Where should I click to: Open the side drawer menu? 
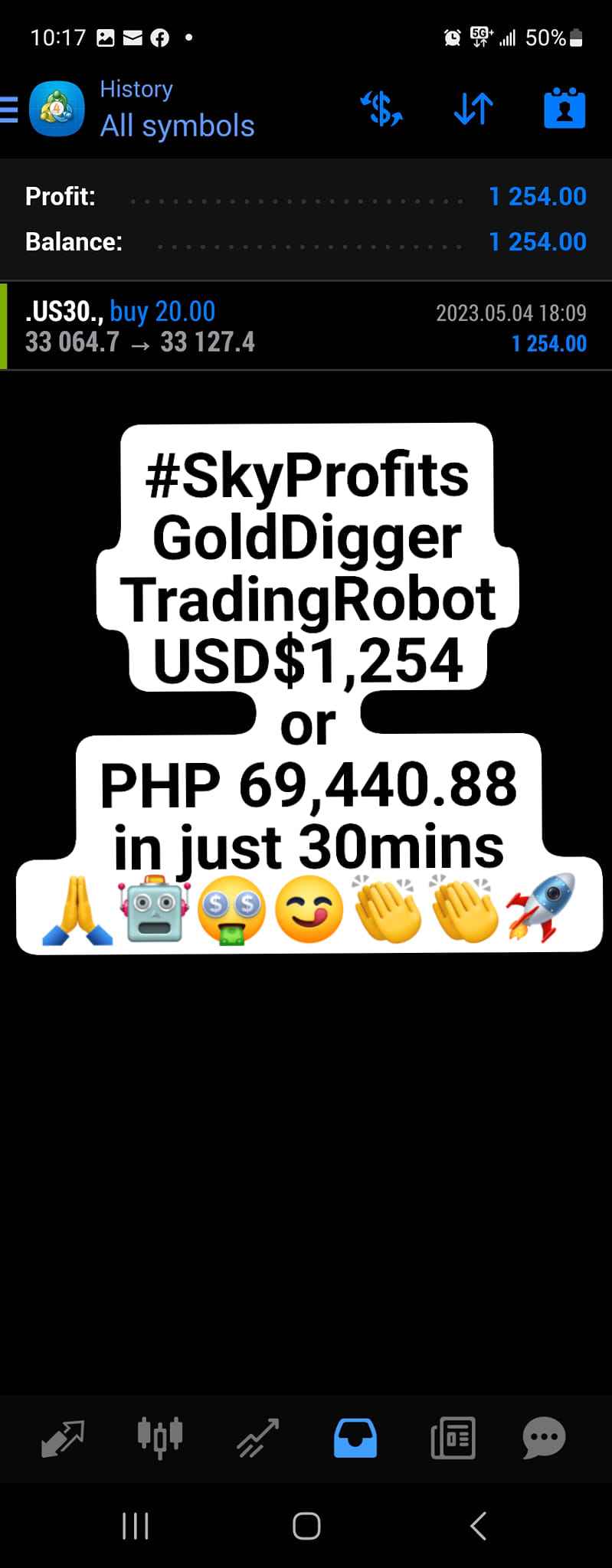pyautogui.click(x=11, y=110)
